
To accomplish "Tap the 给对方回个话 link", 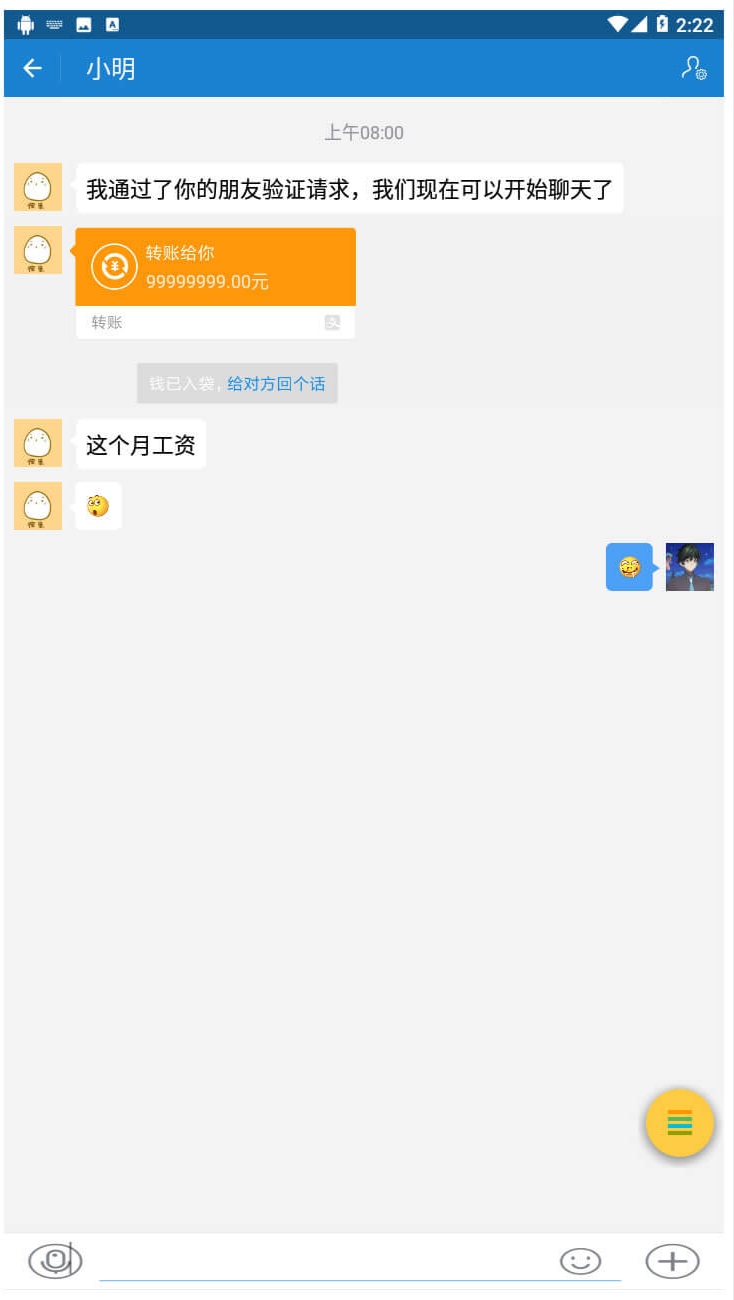I will (276, 383).
